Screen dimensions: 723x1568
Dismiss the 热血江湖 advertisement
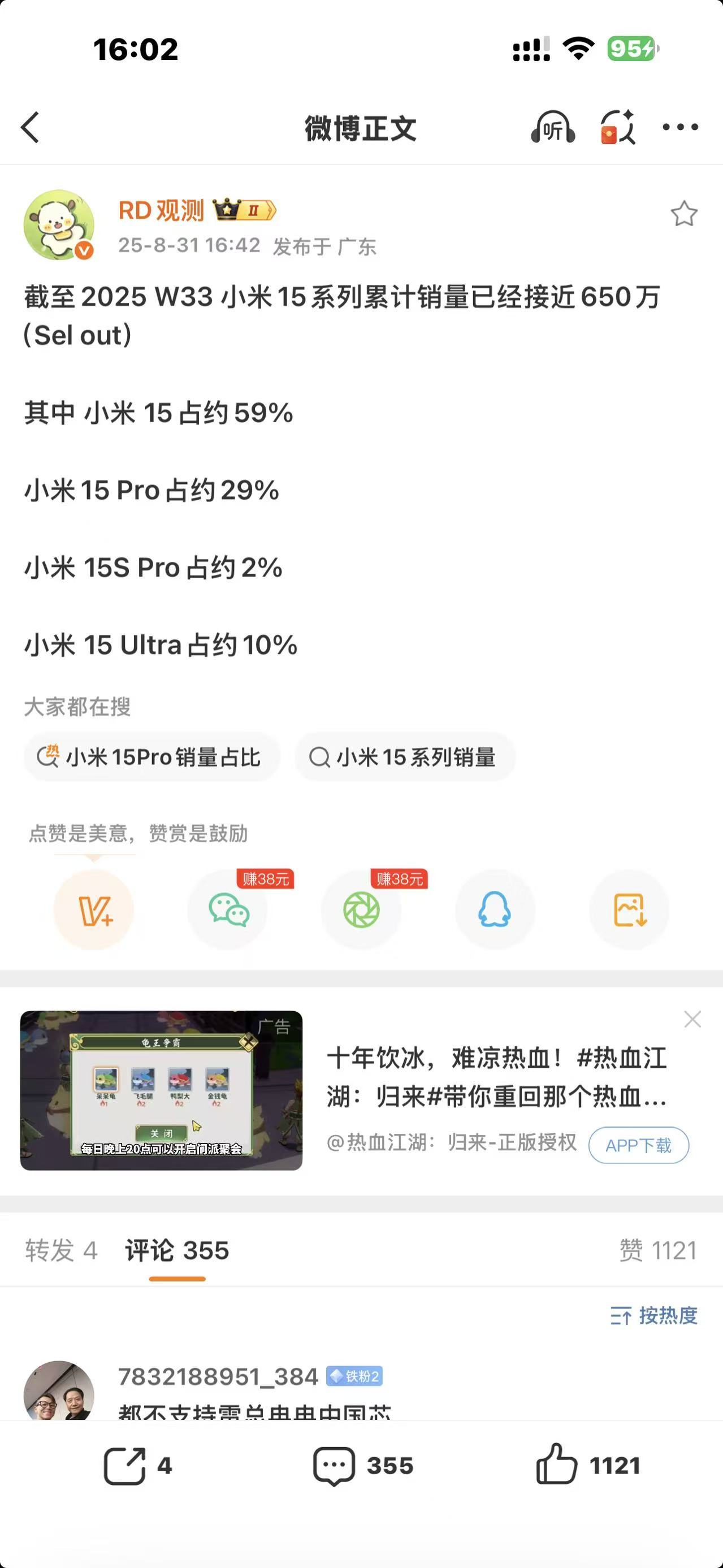(692, 1019)
